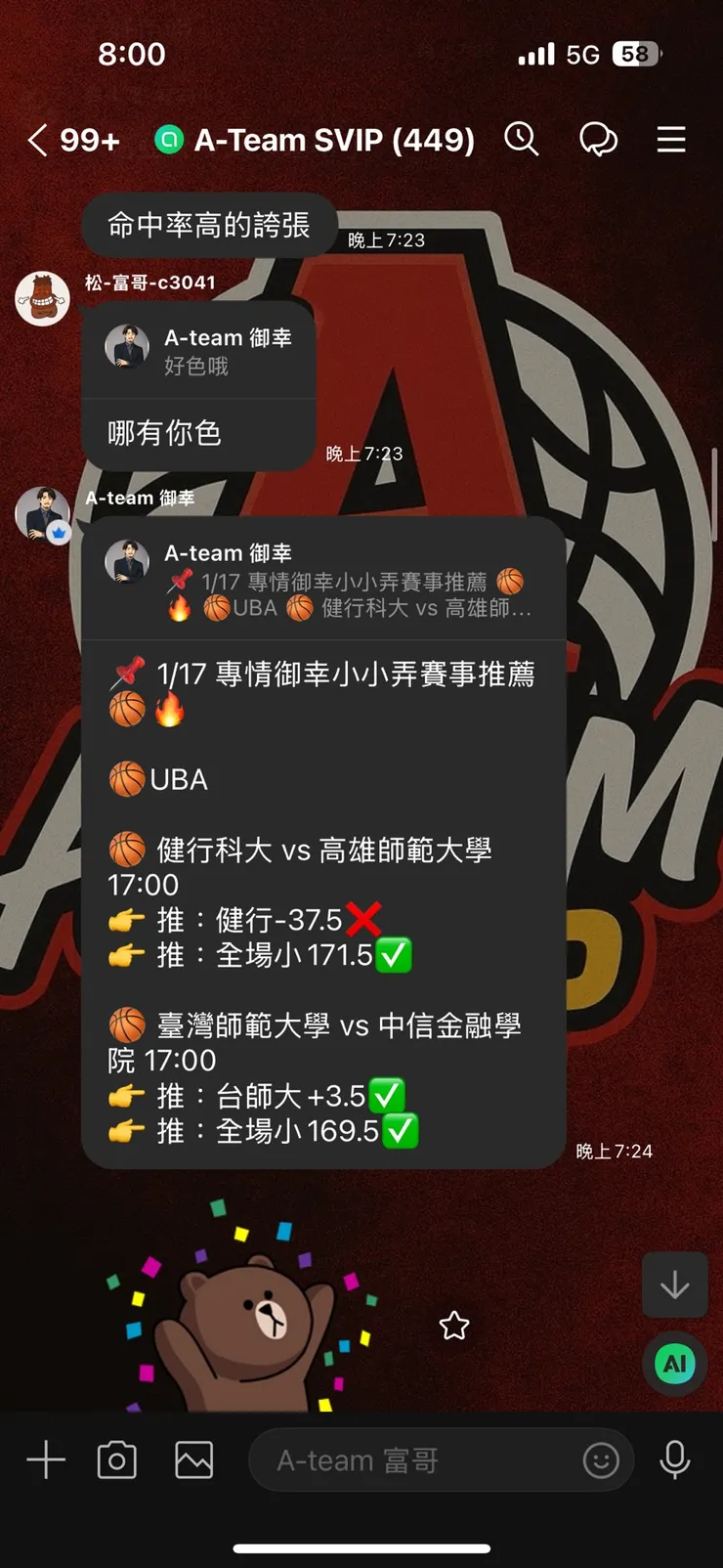723x1568 pixels.
Task: Open A-team 御幸's profile avatar
Action: (42, 515)
